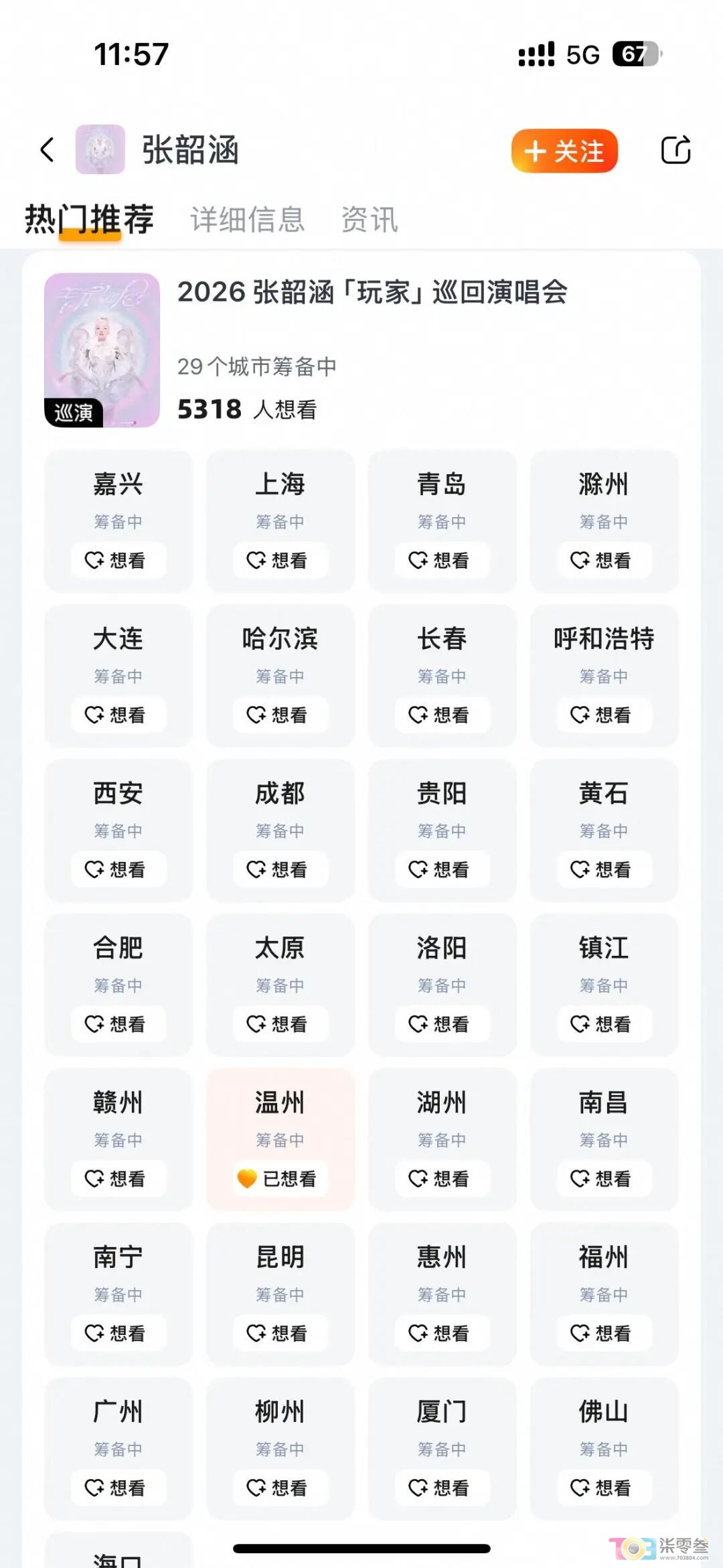Mark 昆明 as want to see
723x1568 pixels.
coord(280,1334)
